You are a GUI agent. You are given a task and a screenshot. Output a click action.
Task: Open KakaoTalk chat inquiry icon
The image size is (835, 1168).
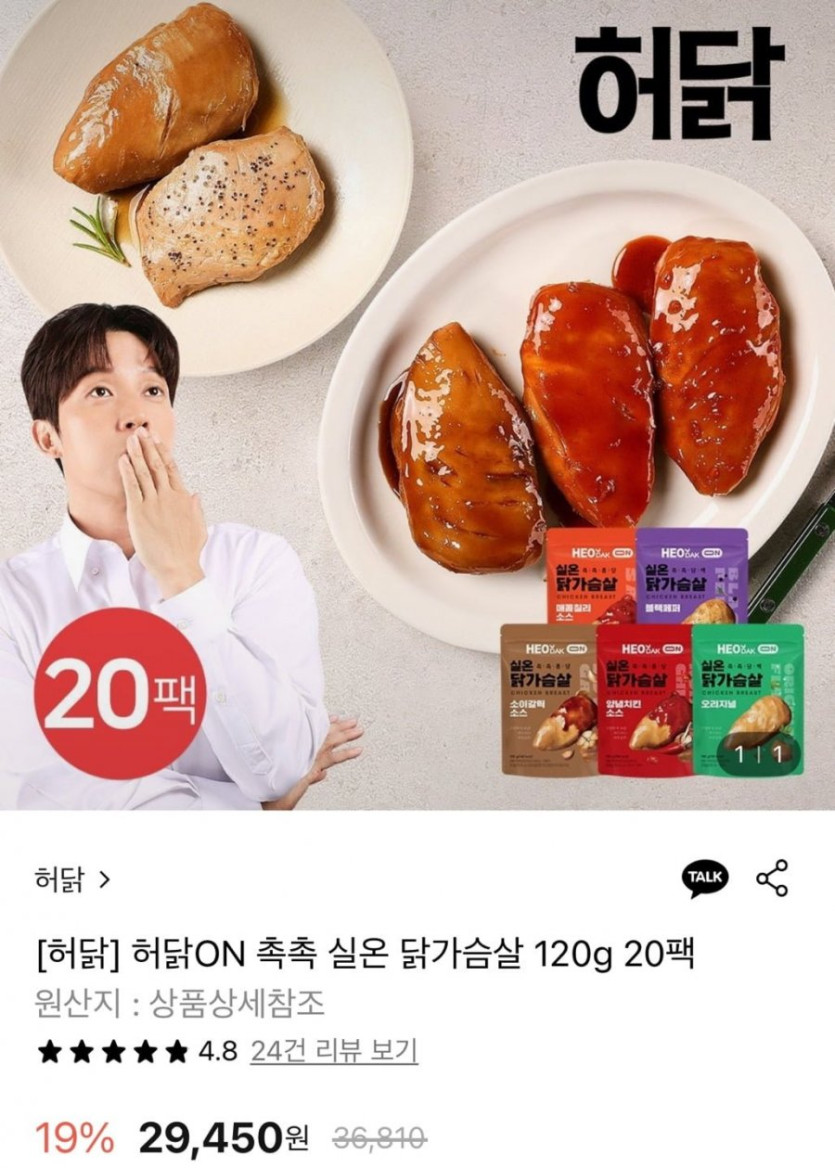tap(705, 878)
